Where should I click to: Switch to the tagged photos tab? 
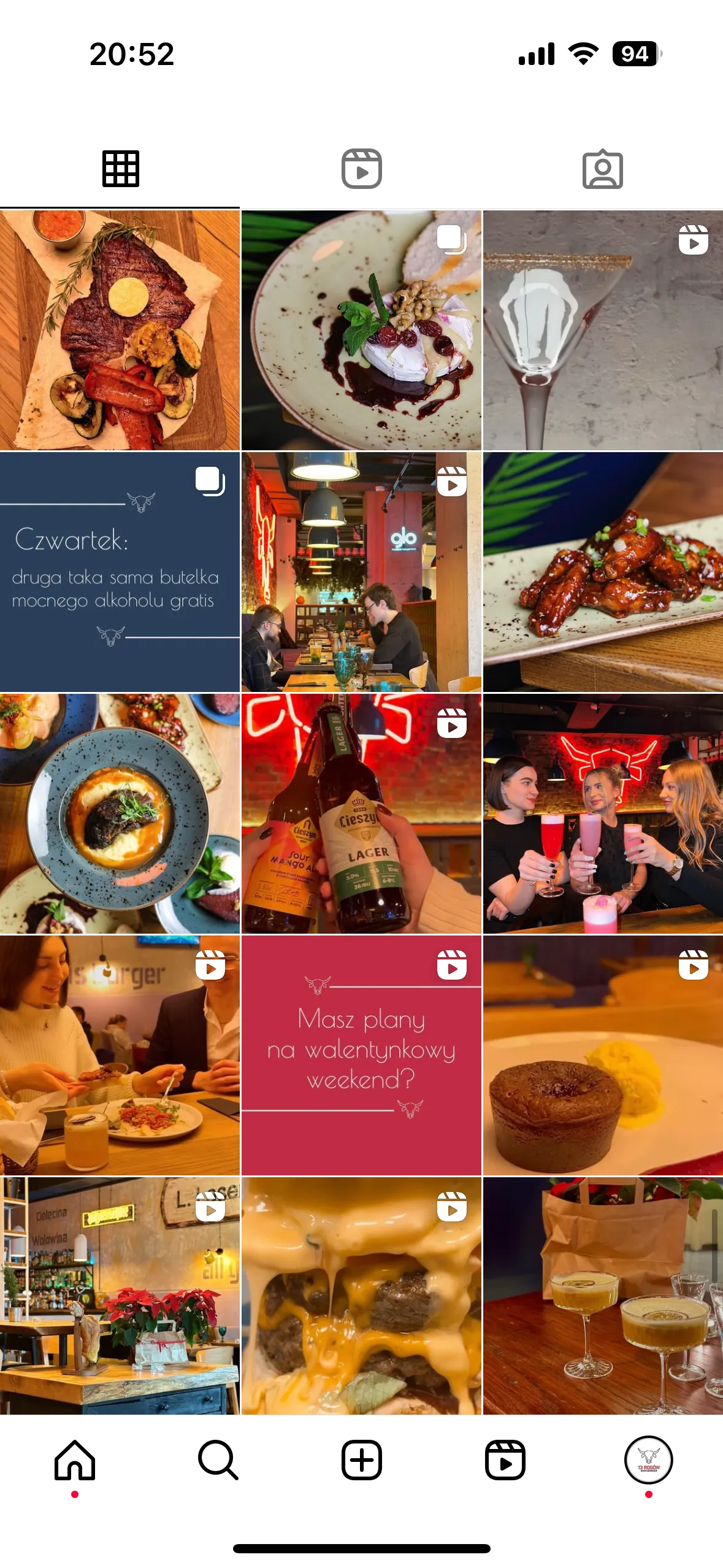click(x=602, y=168)
